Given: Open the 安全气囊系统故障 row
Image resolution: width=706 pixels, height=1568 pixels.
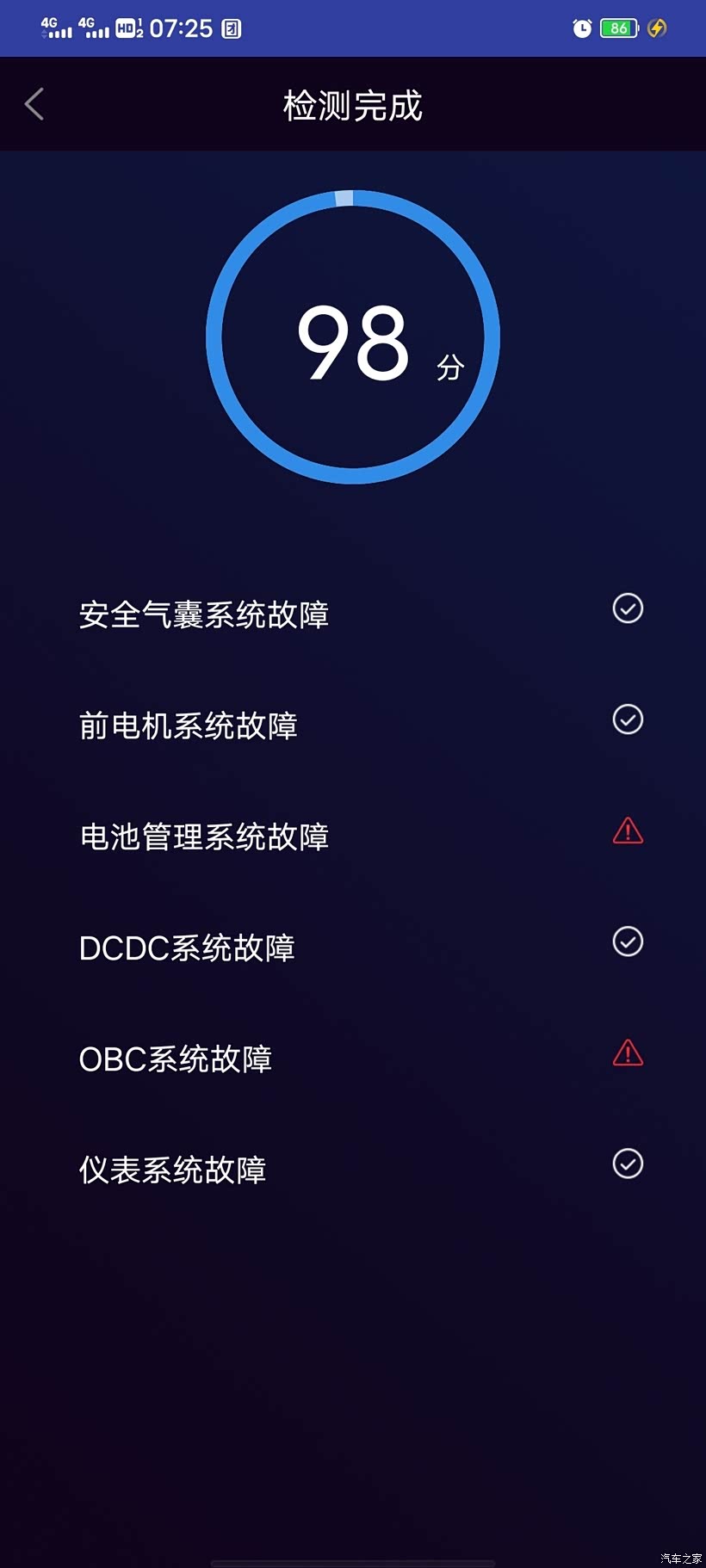Looking at the screenshot, I should point(353,614).
